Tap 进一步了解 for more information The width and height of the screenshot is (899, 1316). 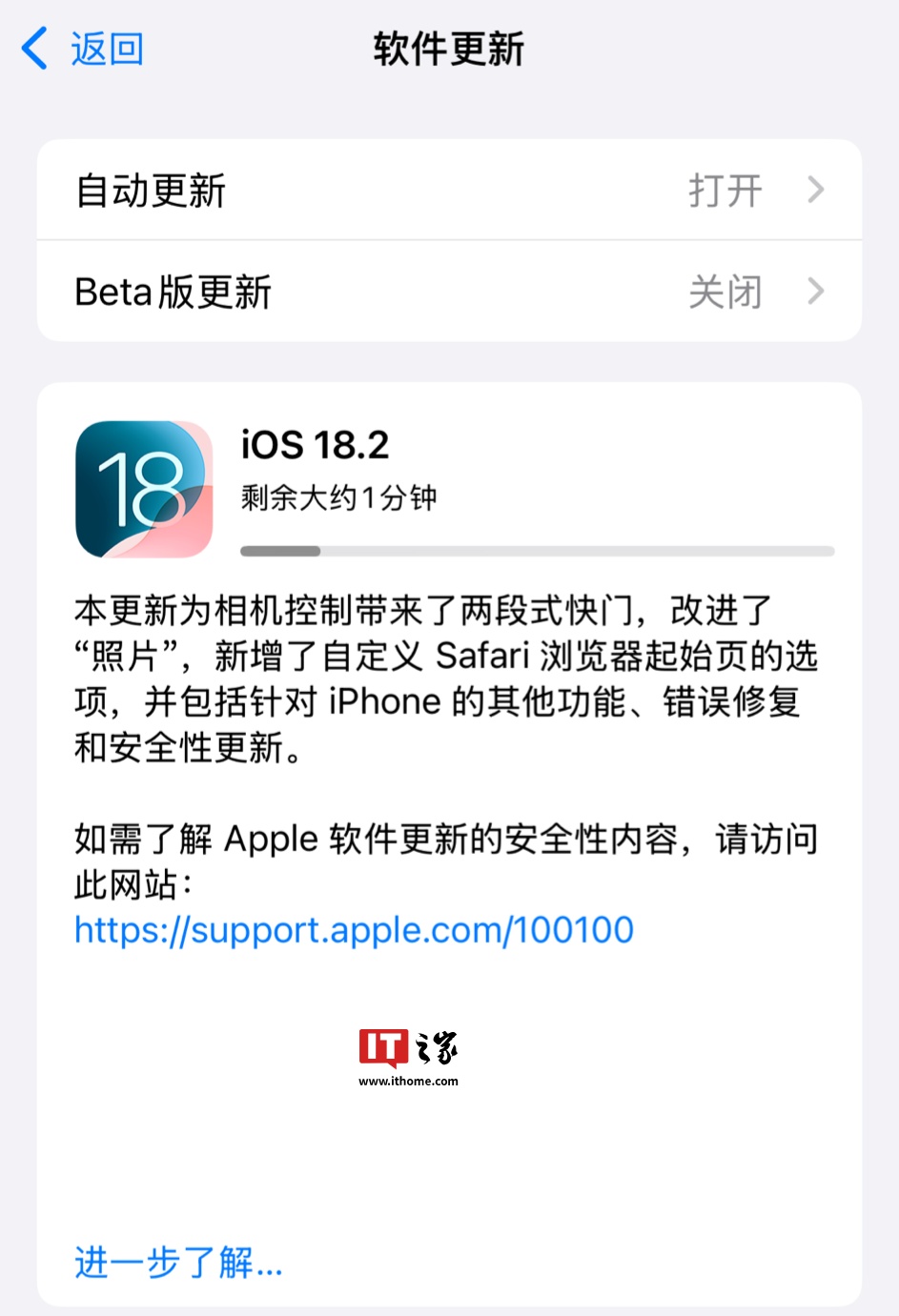(x=177, y=1264)
